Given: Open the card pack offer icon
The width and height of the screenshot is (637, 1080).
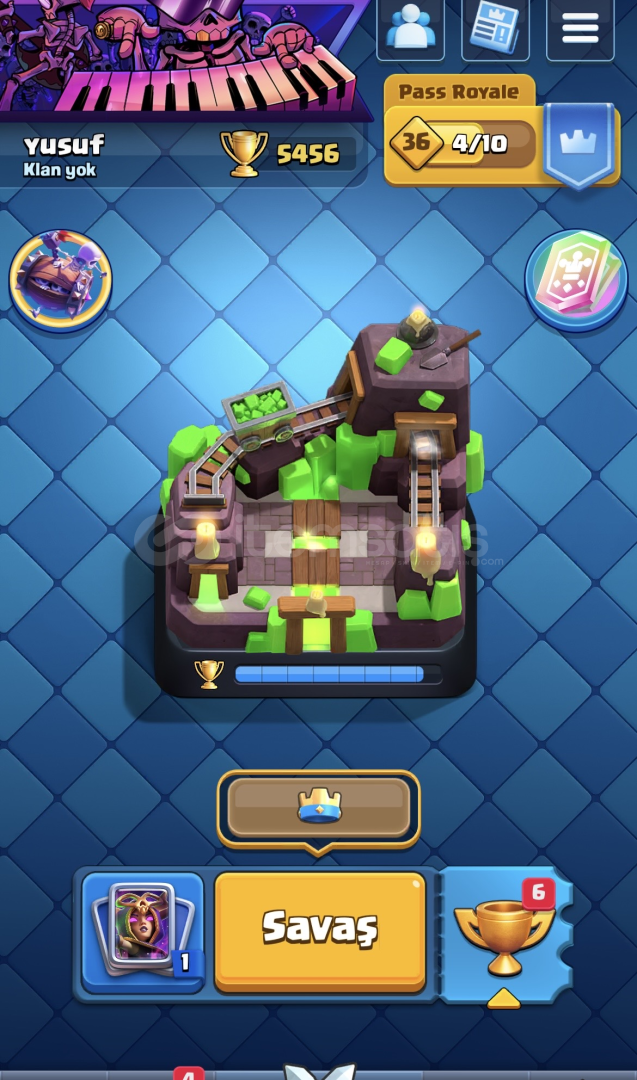Looking at the screenshot, I should point(575,280).
